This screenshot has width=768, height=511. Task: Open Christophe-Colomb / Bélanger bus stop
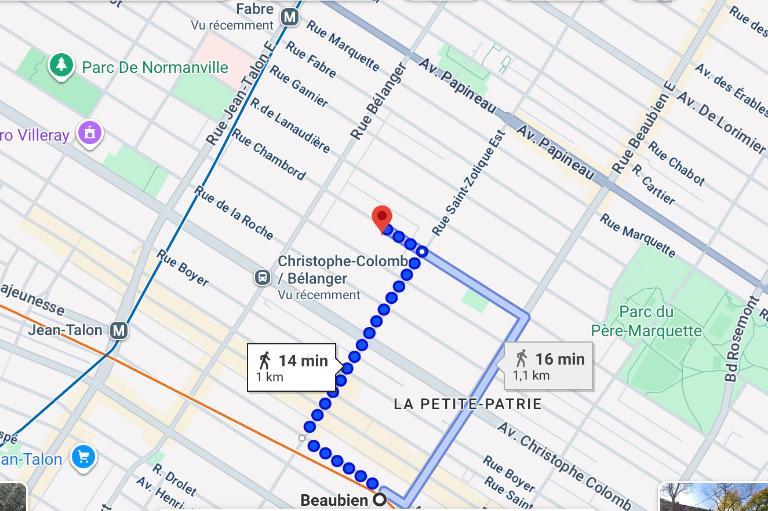[x=262, y=278]
